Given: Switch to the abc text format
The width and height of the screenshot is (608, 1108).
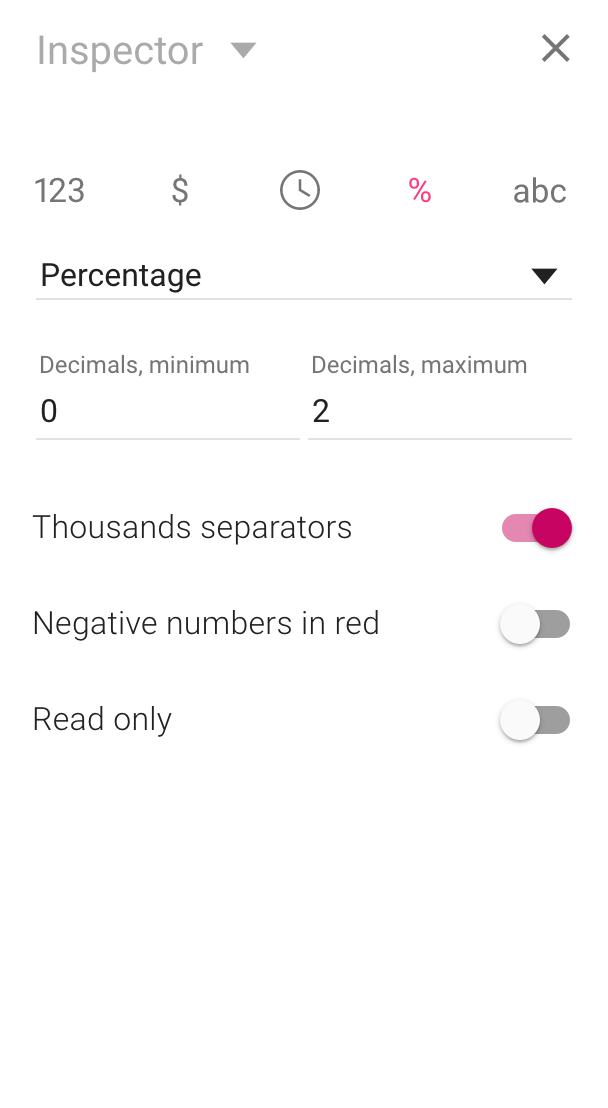Looking at the screenshot, I should click(x=539, y=191).
